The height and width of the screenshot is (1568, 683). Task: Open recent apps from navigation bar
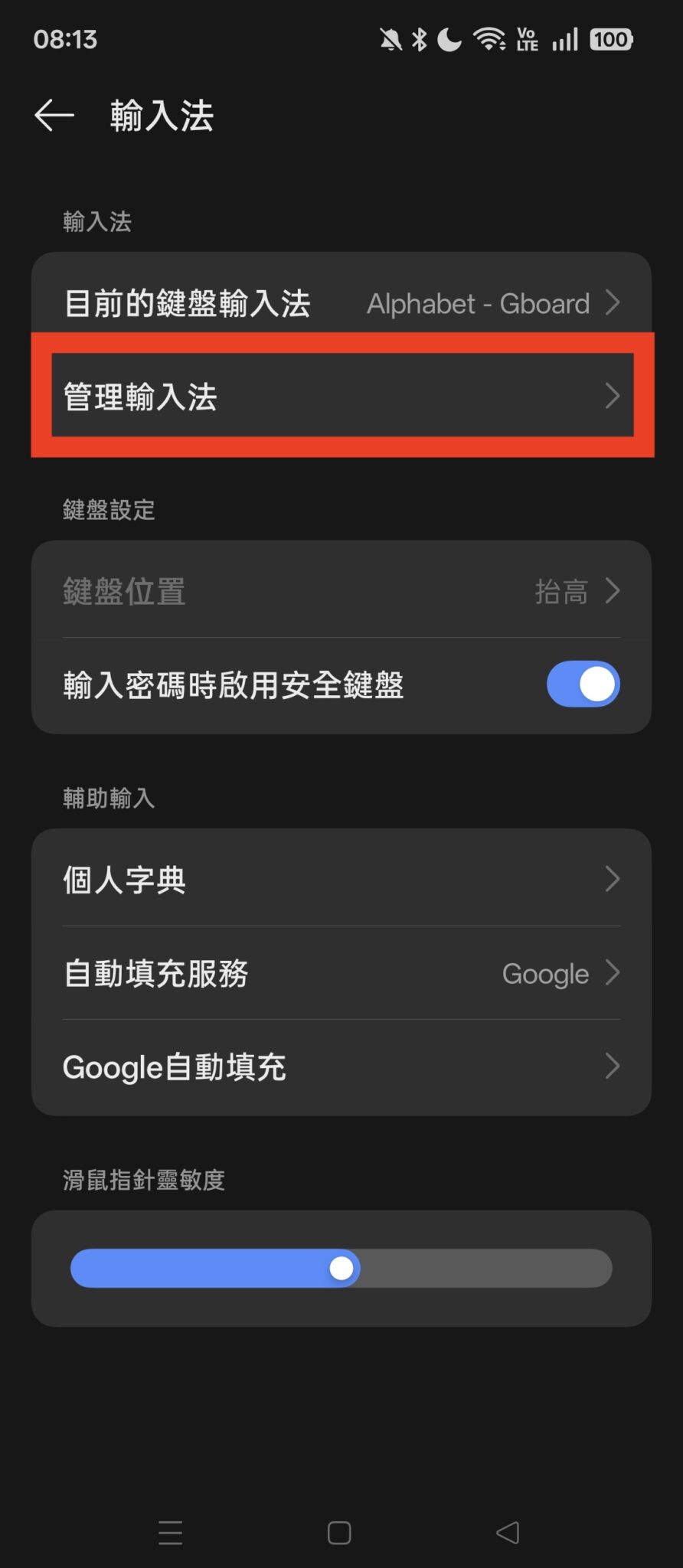click(170, 1532)
